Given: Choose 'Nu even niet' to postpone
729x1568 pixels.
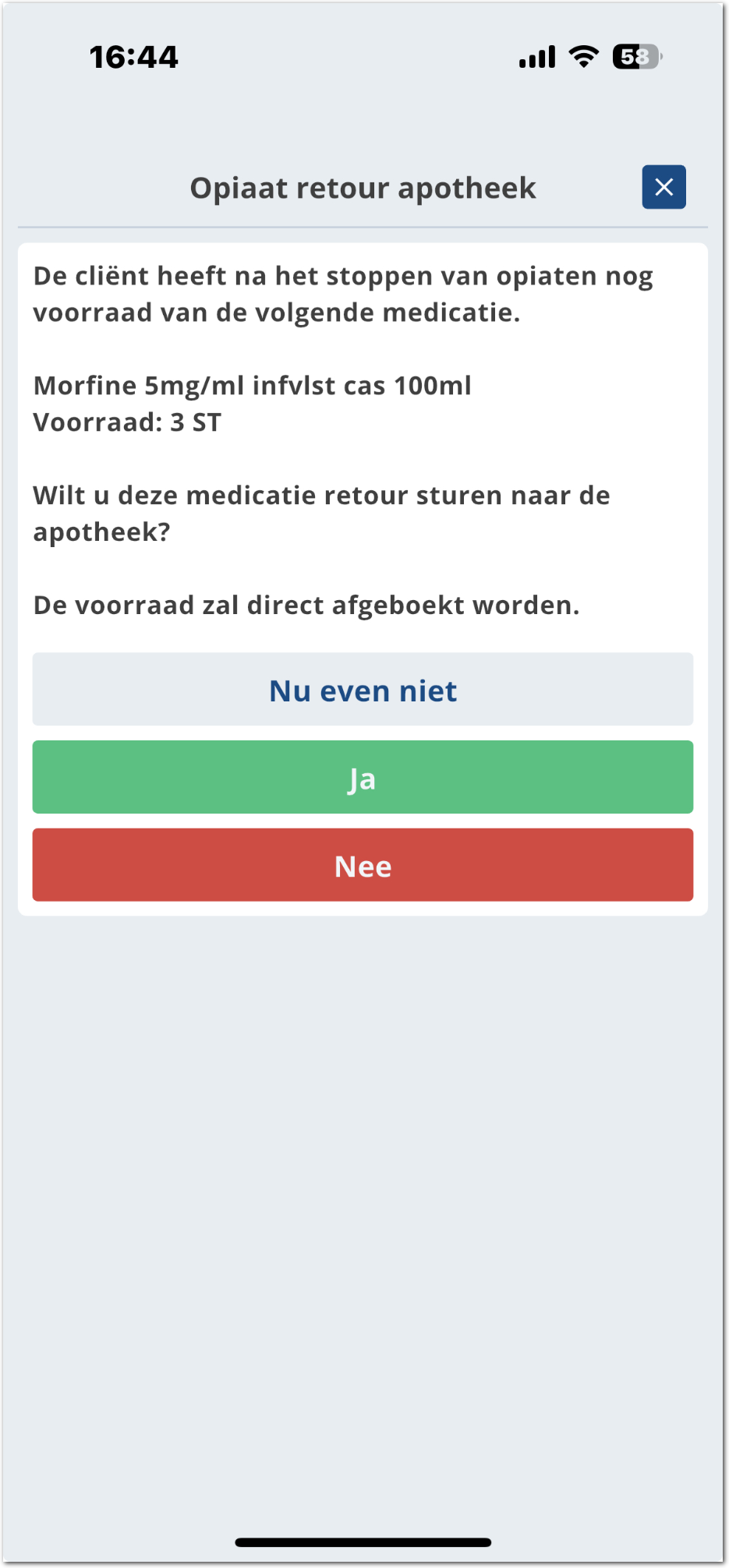Looking at the screenshot, I should click(363, 690).
